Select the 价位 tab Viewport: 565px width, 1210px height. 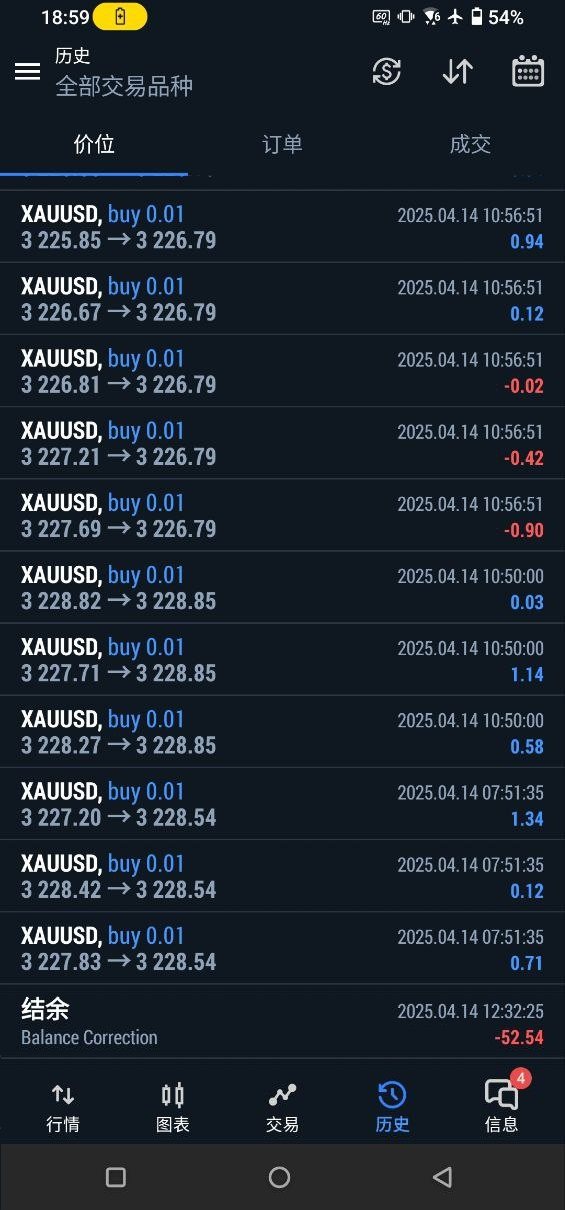click(94, 144)
